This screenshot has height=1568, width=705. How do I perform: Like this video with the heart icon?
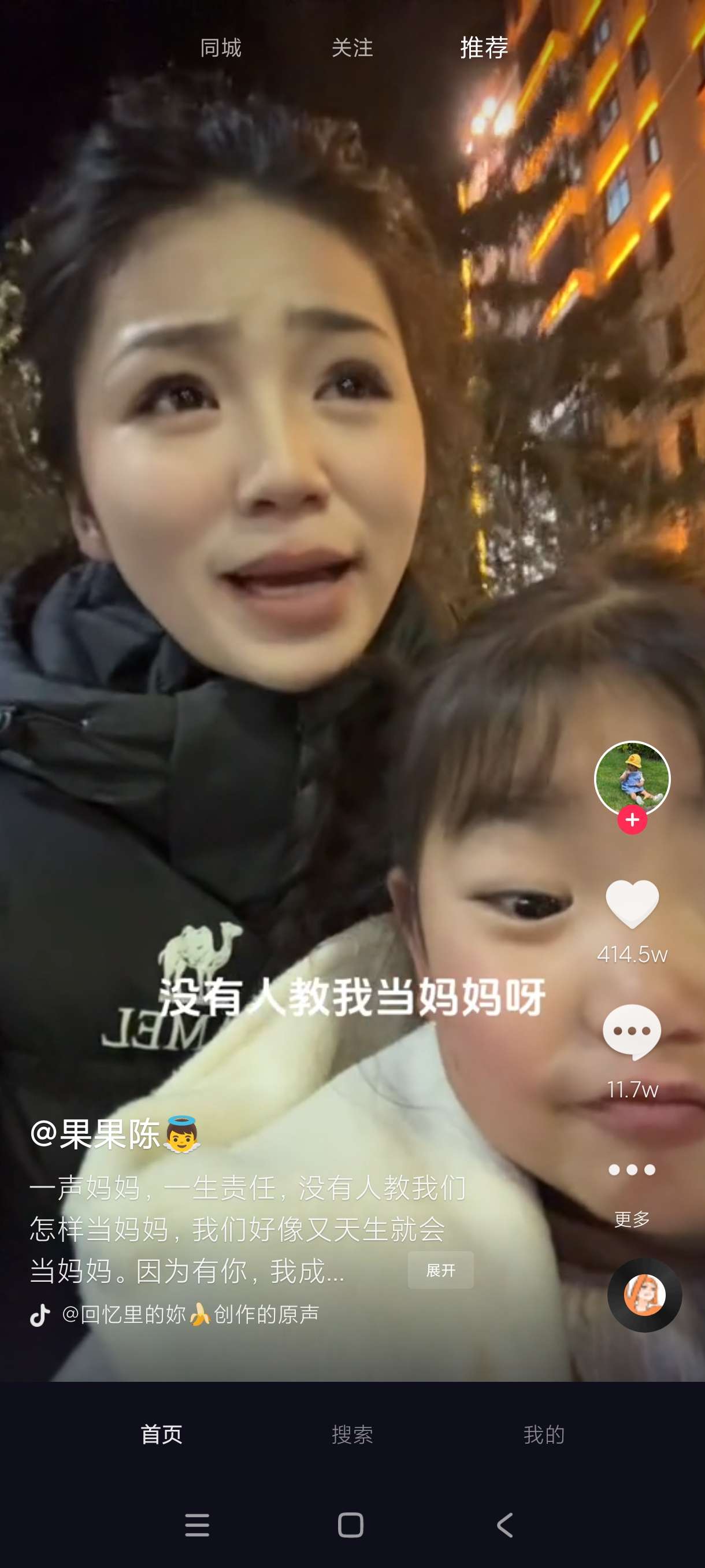[x=632, y=904]
